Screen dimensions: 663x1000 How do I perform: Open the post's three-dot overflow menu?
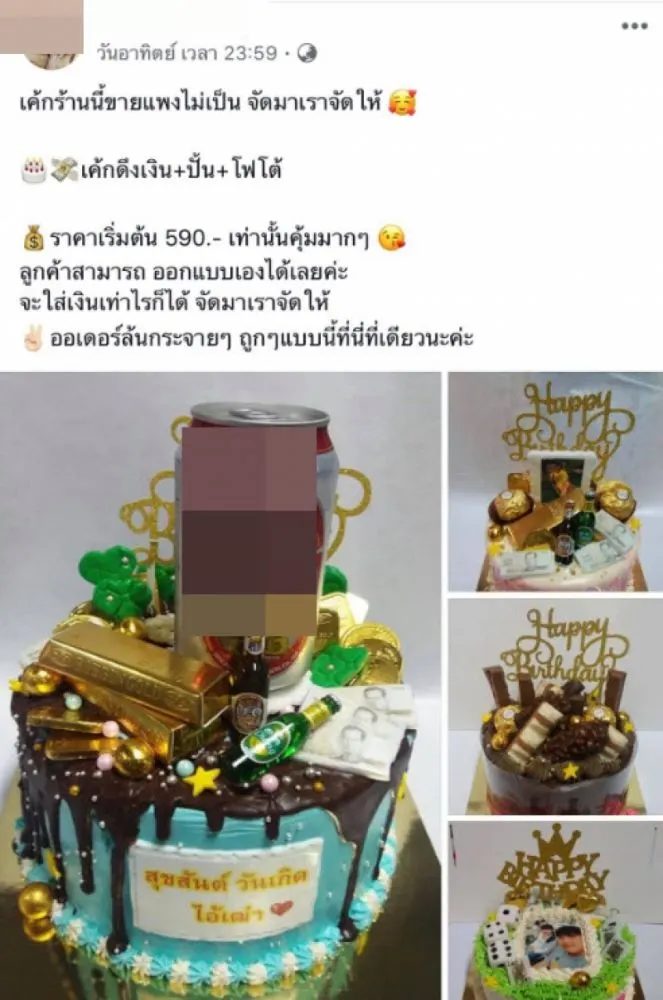633,26
